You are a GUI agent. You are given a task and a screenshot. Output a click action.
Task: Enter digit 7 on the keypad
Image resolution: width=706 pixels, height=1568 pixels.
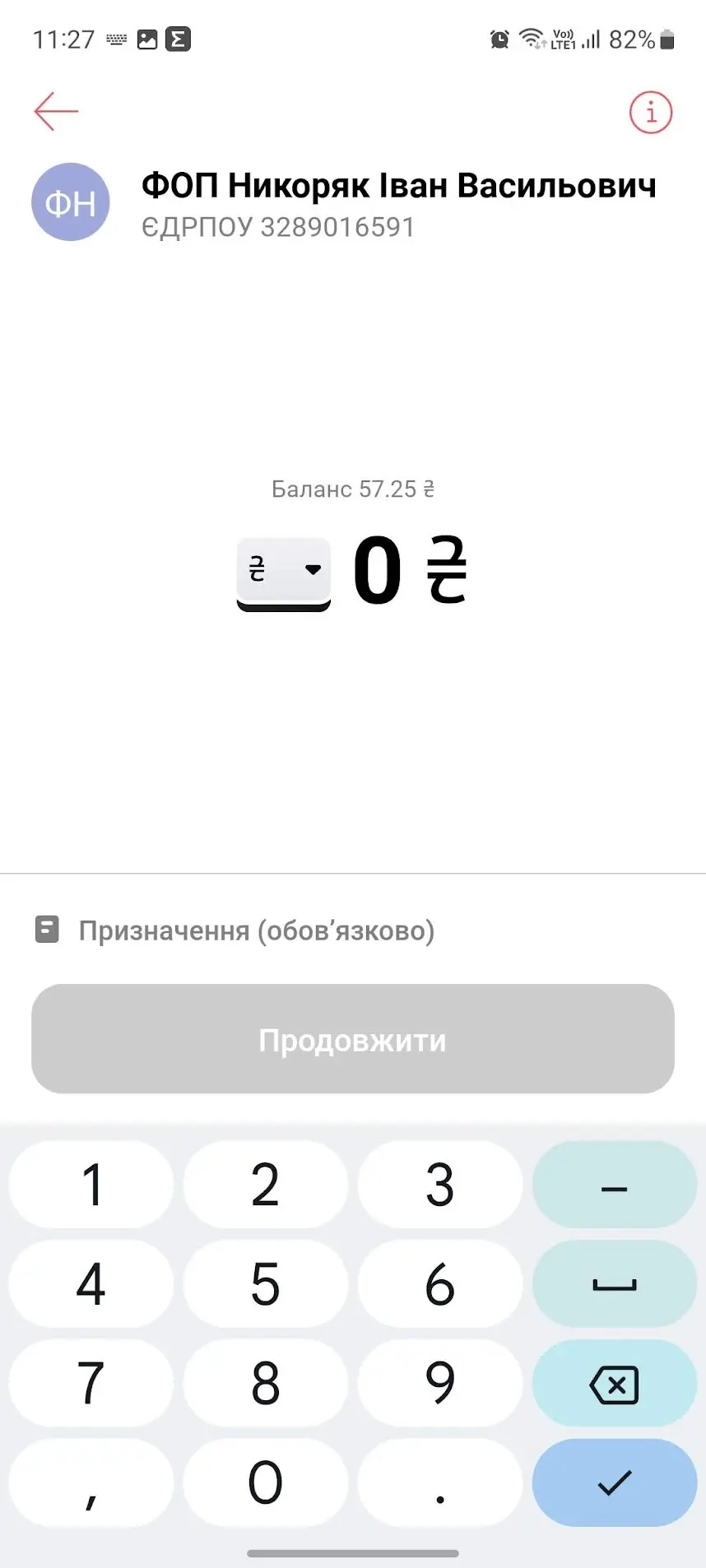pyautogui.click(x=91, y=1383)
